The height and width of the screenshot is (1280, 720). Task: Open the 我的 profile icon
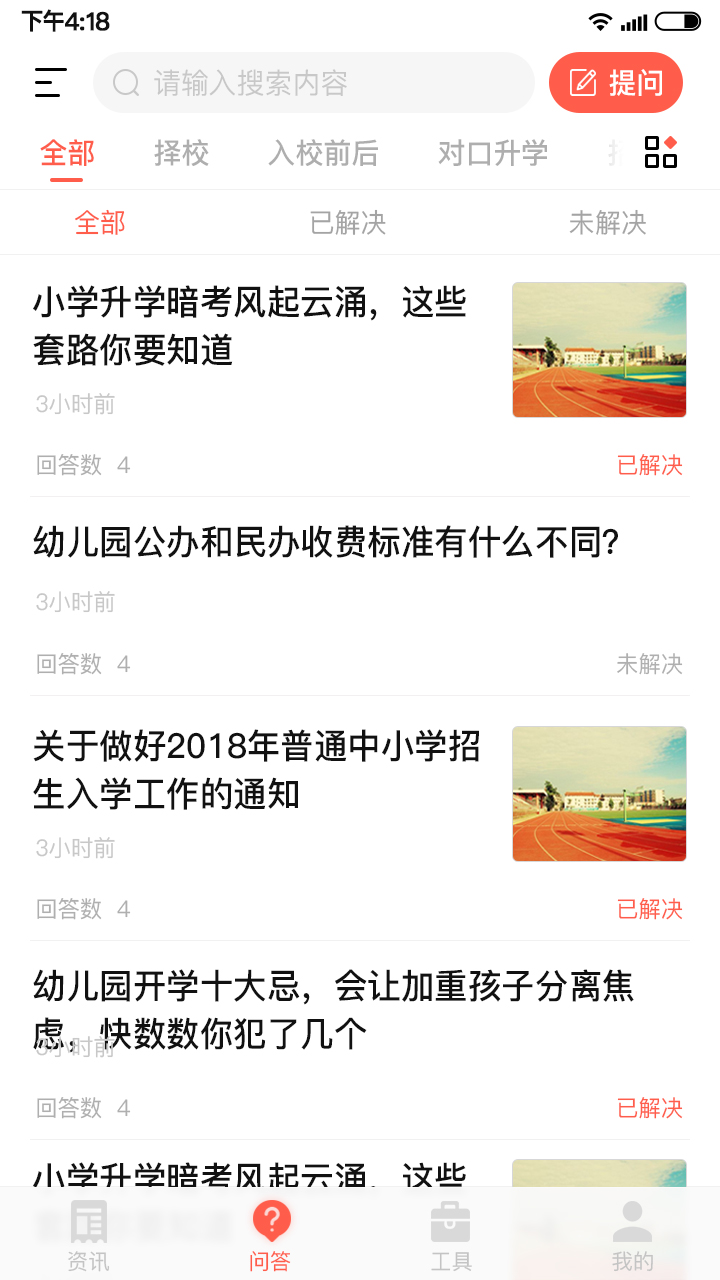630,1219
